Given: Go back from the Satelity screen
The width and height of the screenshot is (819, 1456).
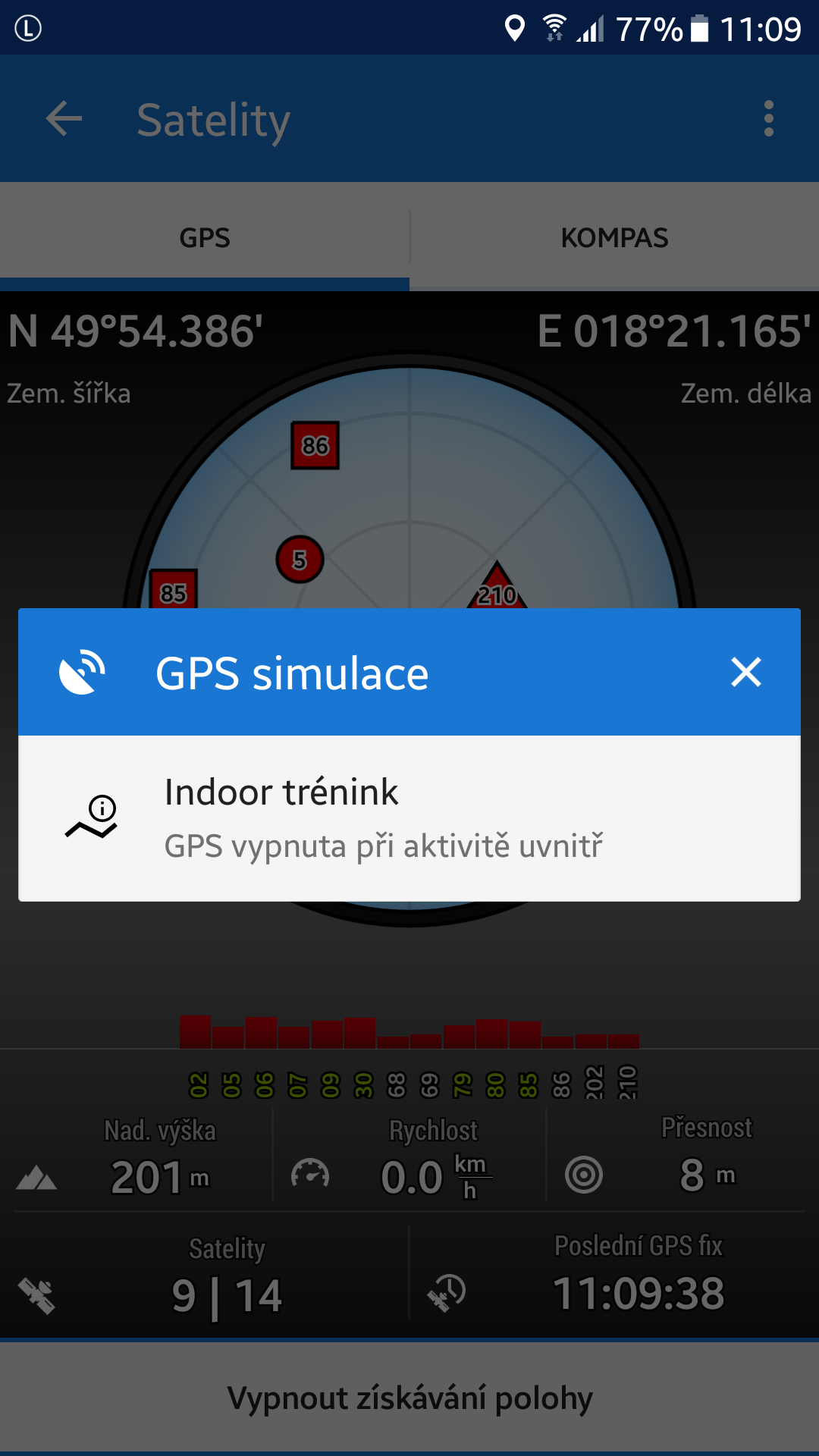Looking at the screenshot, I should point(64,119).
